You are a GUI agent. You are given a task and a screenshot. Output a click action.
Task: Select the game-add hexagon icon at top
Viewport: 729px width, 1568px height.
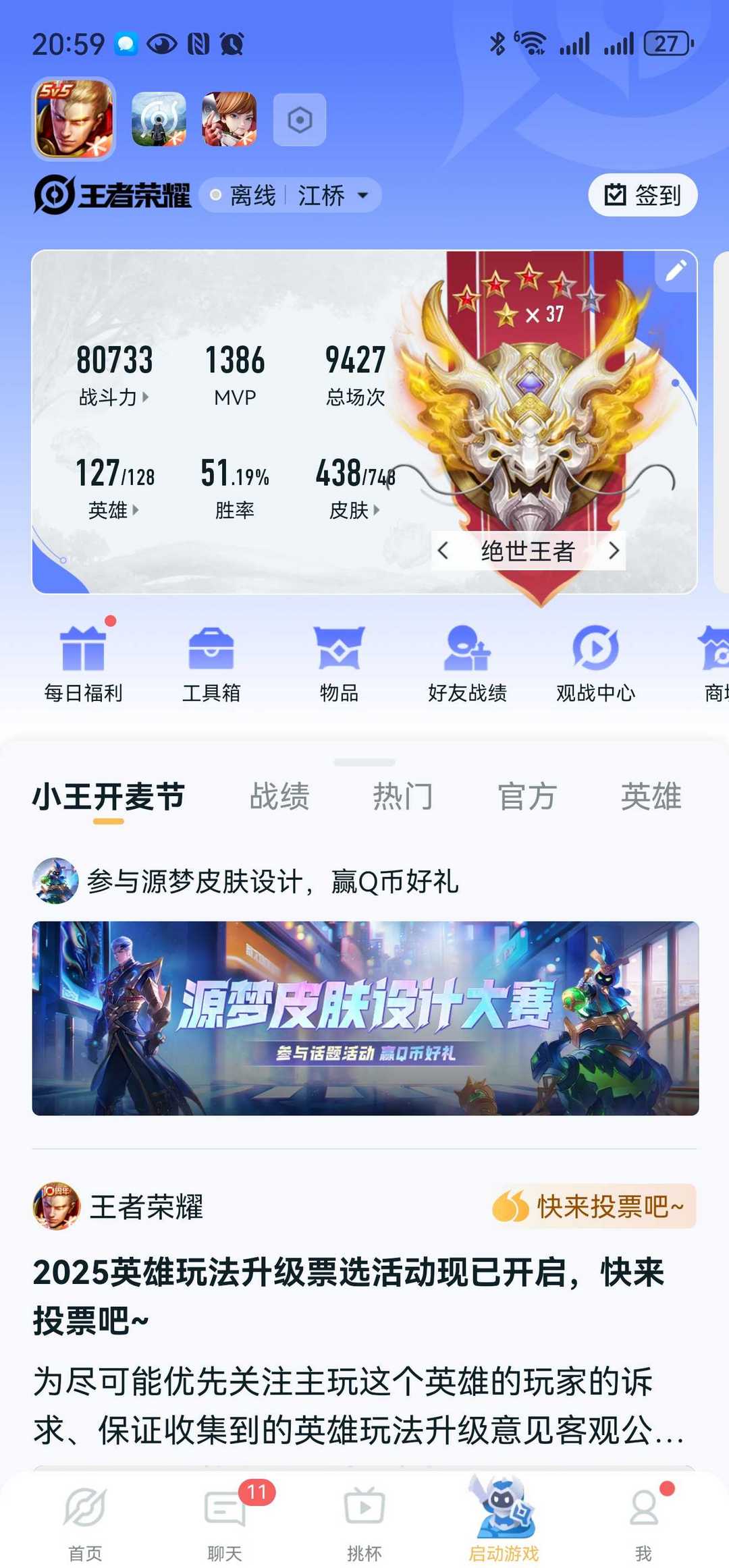click(x=300, y=121)
